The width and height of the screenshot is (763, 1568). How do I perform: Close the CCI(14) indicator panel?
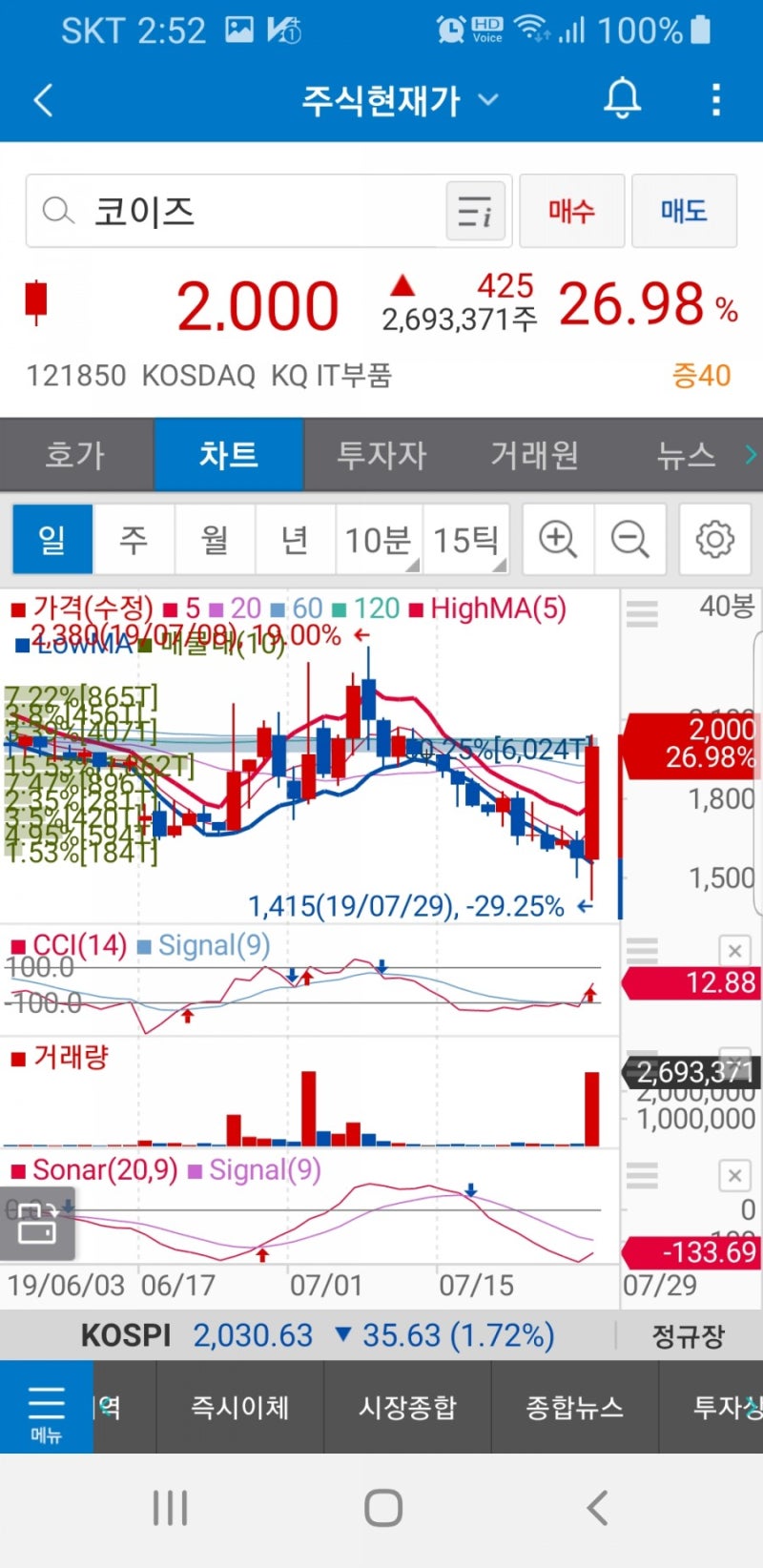[733, 950]
